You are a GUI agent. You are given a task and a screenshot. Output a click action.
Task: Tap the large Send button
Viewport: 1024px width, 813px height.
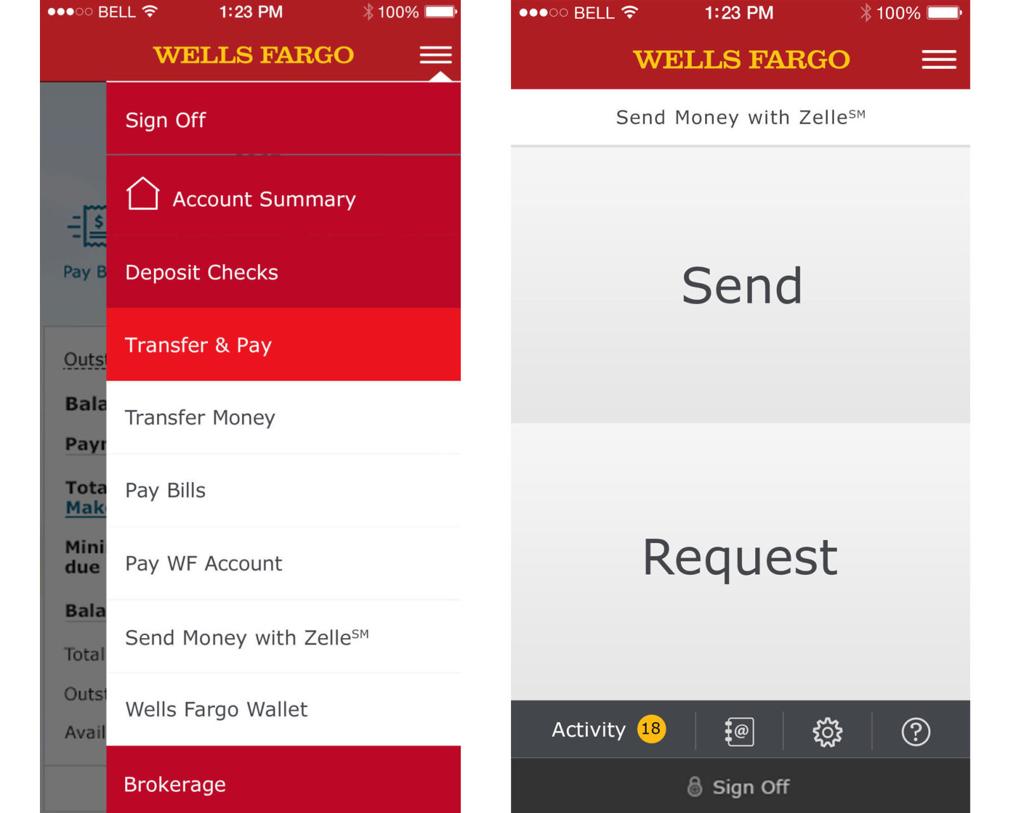tap(741, 286)
